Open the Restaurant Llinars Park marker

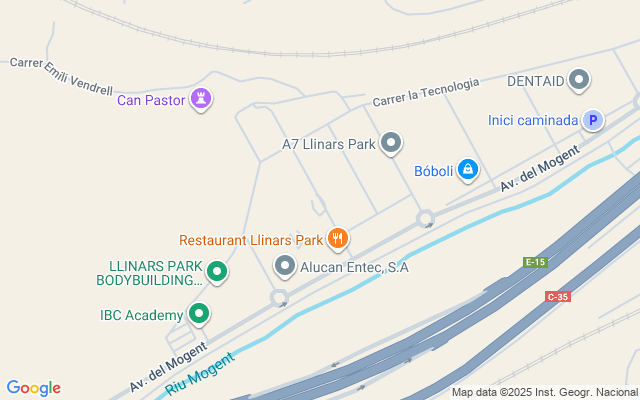[339, 239]
